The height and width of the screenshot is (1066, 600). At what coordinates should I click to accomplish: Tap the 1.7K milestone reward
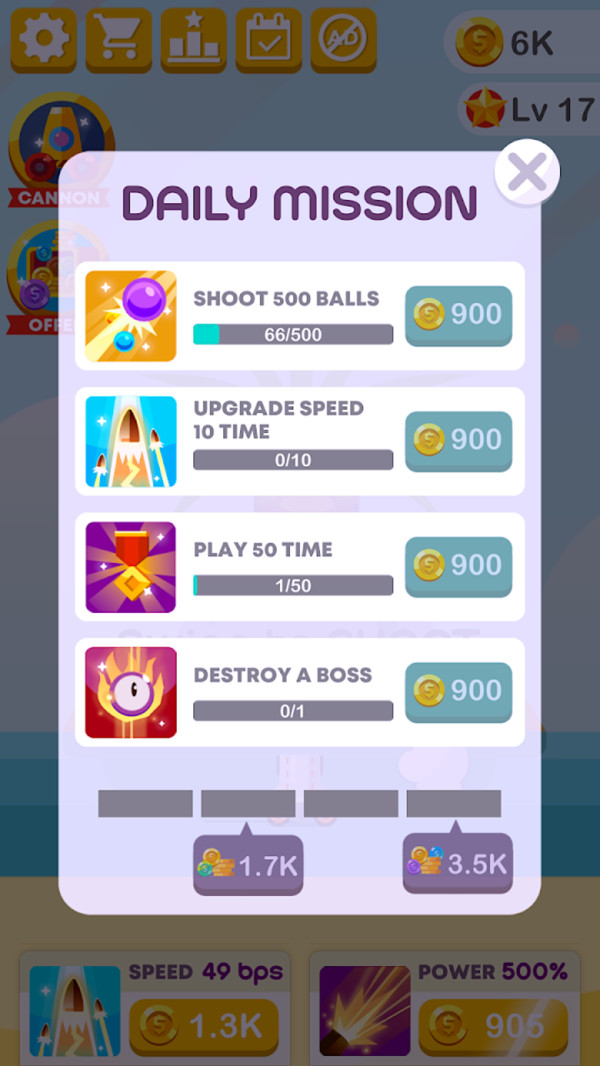pyautogui.click(x=248, y=865)
